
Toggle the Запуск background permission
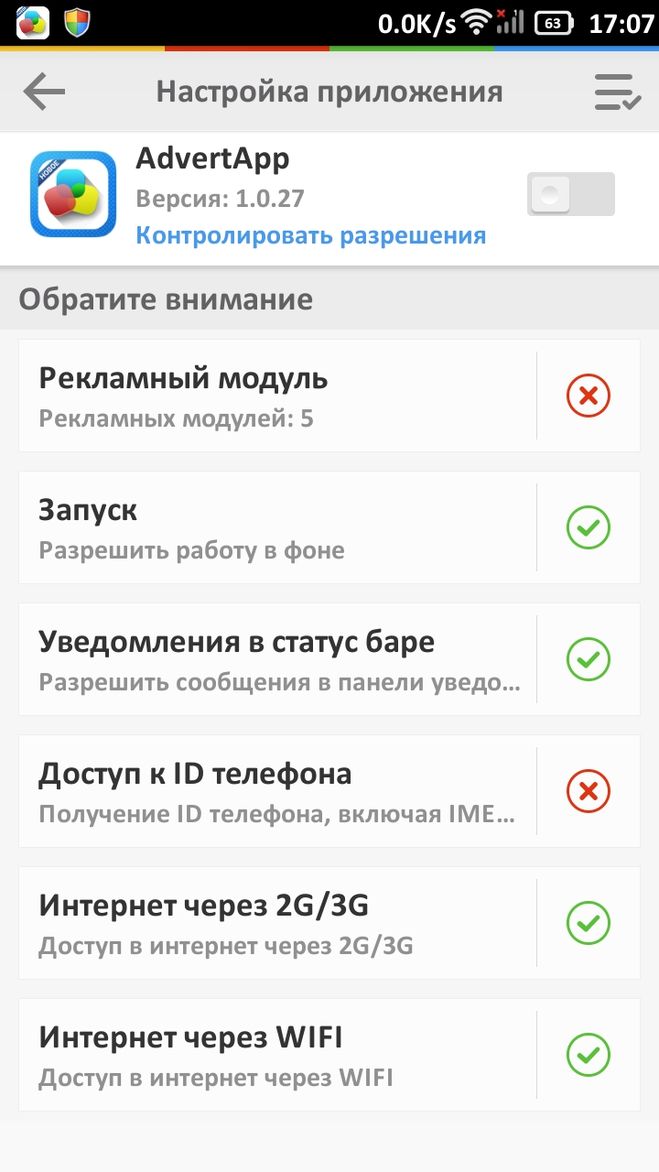(x=588, y=527)
